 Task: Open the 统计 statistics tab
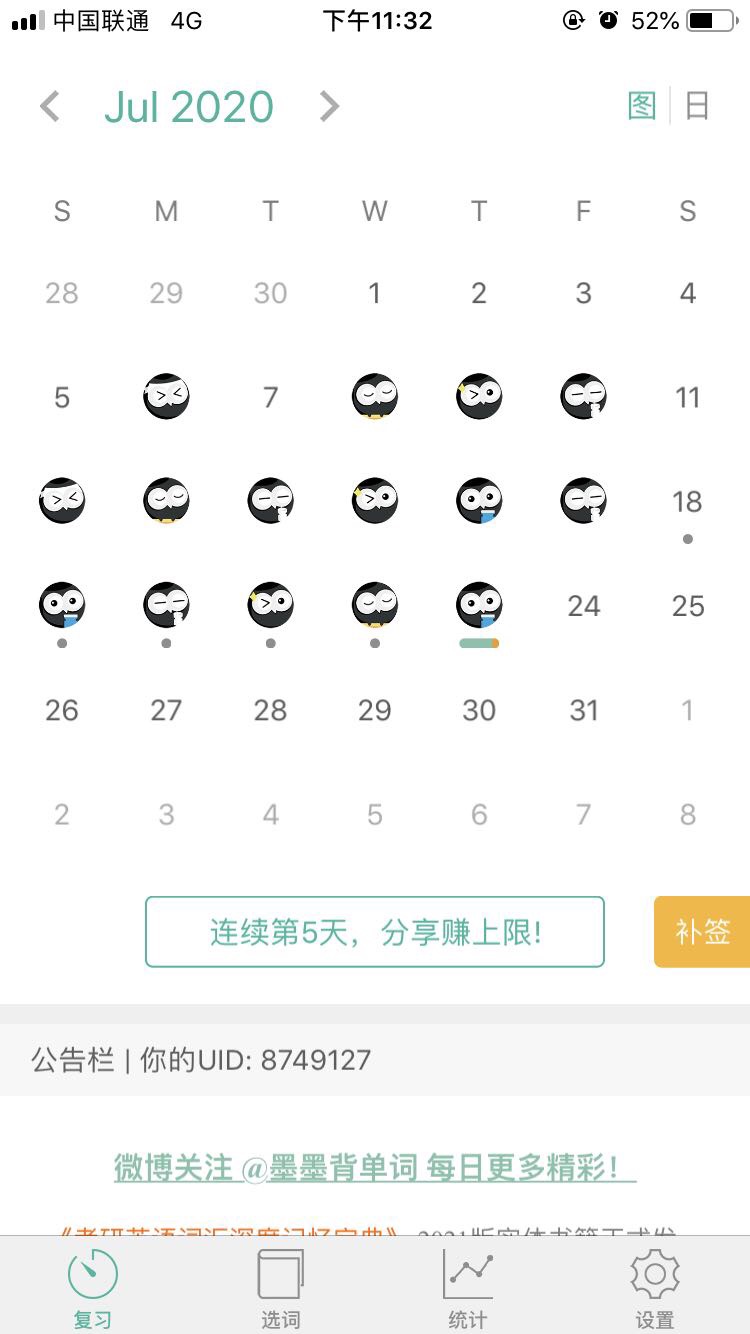coord(468,1288)
